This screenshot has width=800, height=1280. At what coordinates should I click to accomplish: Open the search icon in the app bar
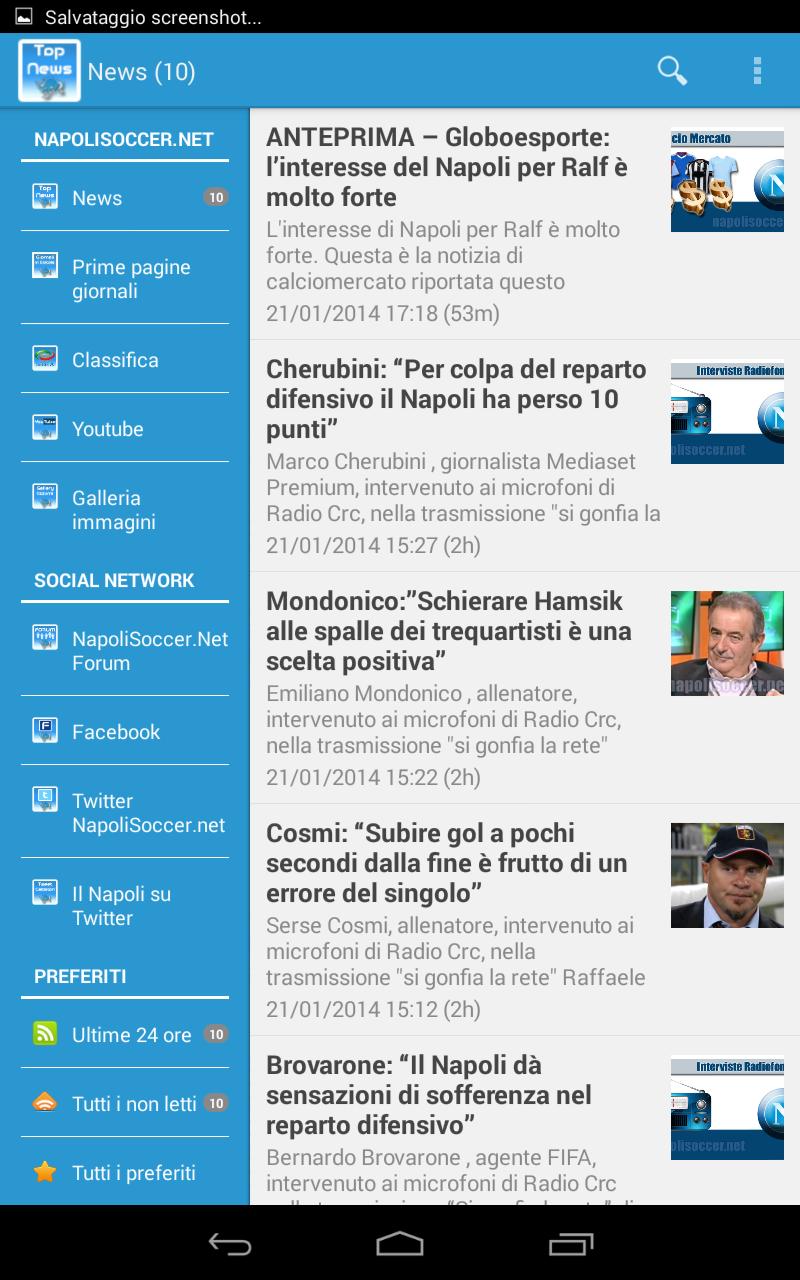click(672, 71)
